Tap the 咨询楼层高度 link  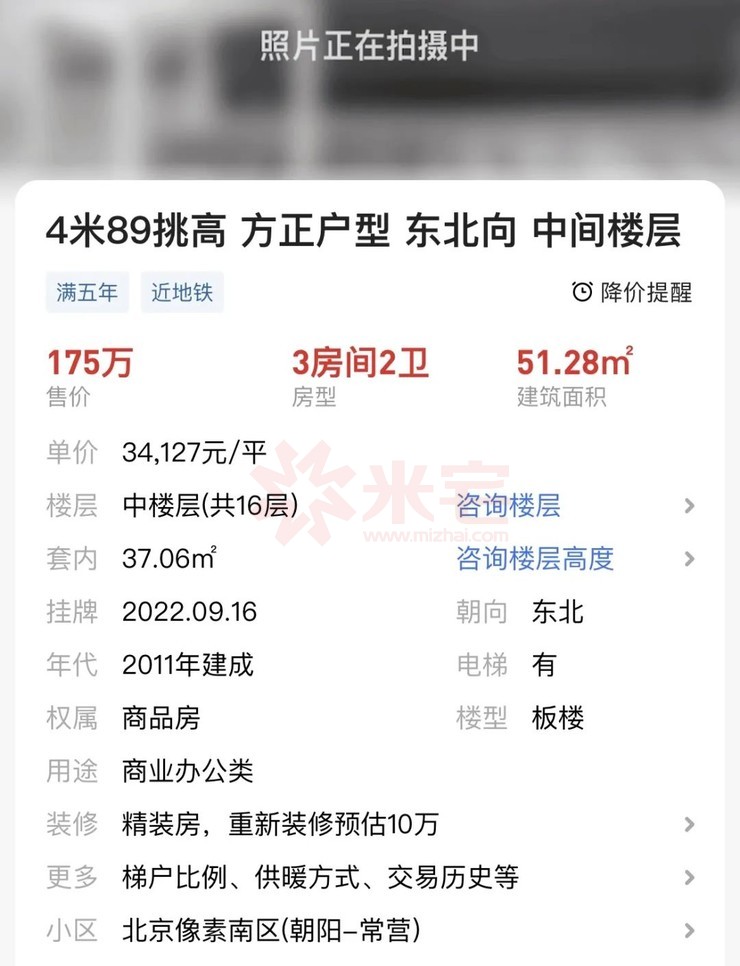pos(535,559)
